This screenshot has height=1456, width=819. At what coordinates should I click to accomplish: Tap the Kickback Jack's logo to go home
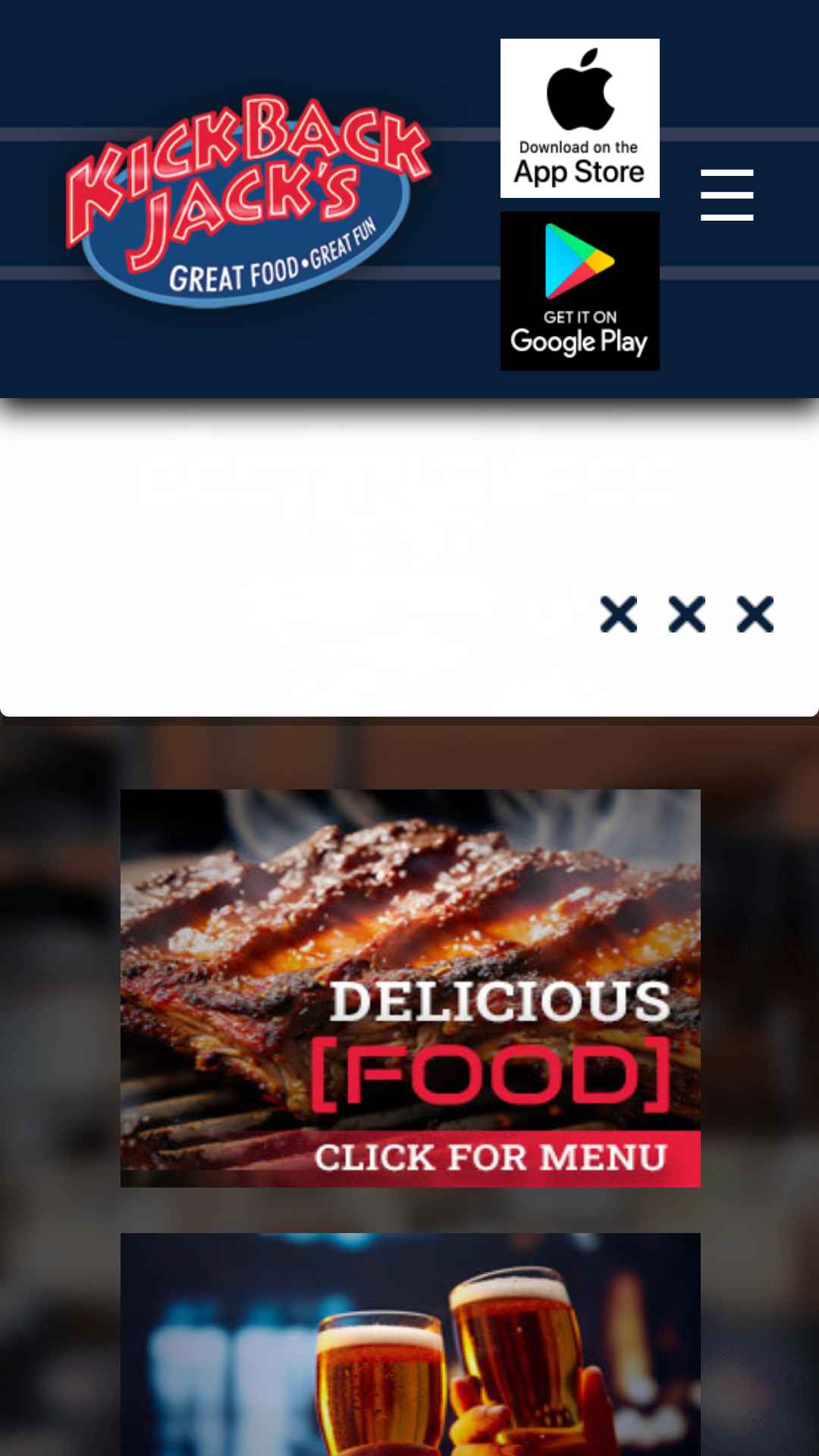point(246,201)
